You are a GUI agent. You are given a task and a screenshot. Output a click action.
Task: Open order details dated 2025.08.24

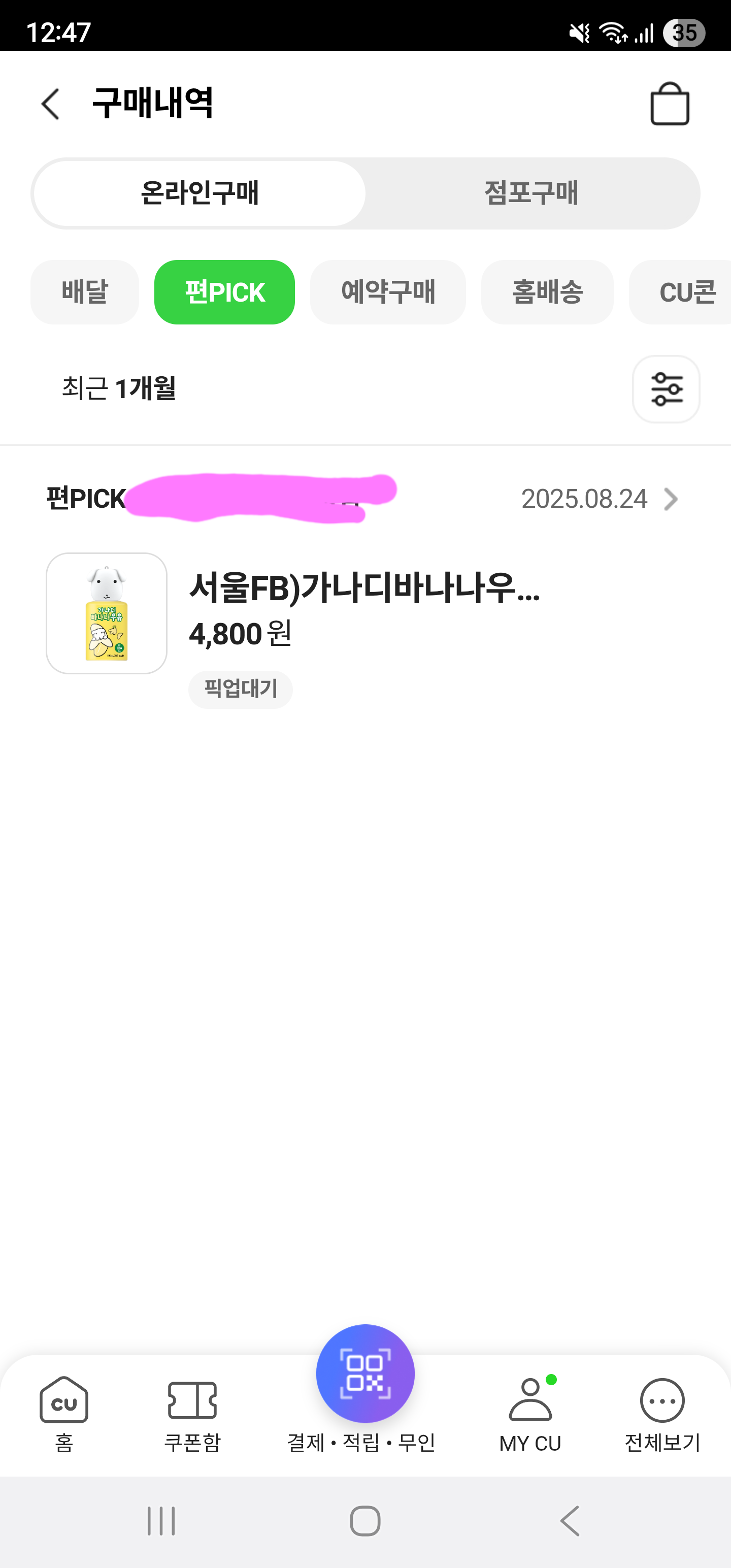tap(600, 499)
